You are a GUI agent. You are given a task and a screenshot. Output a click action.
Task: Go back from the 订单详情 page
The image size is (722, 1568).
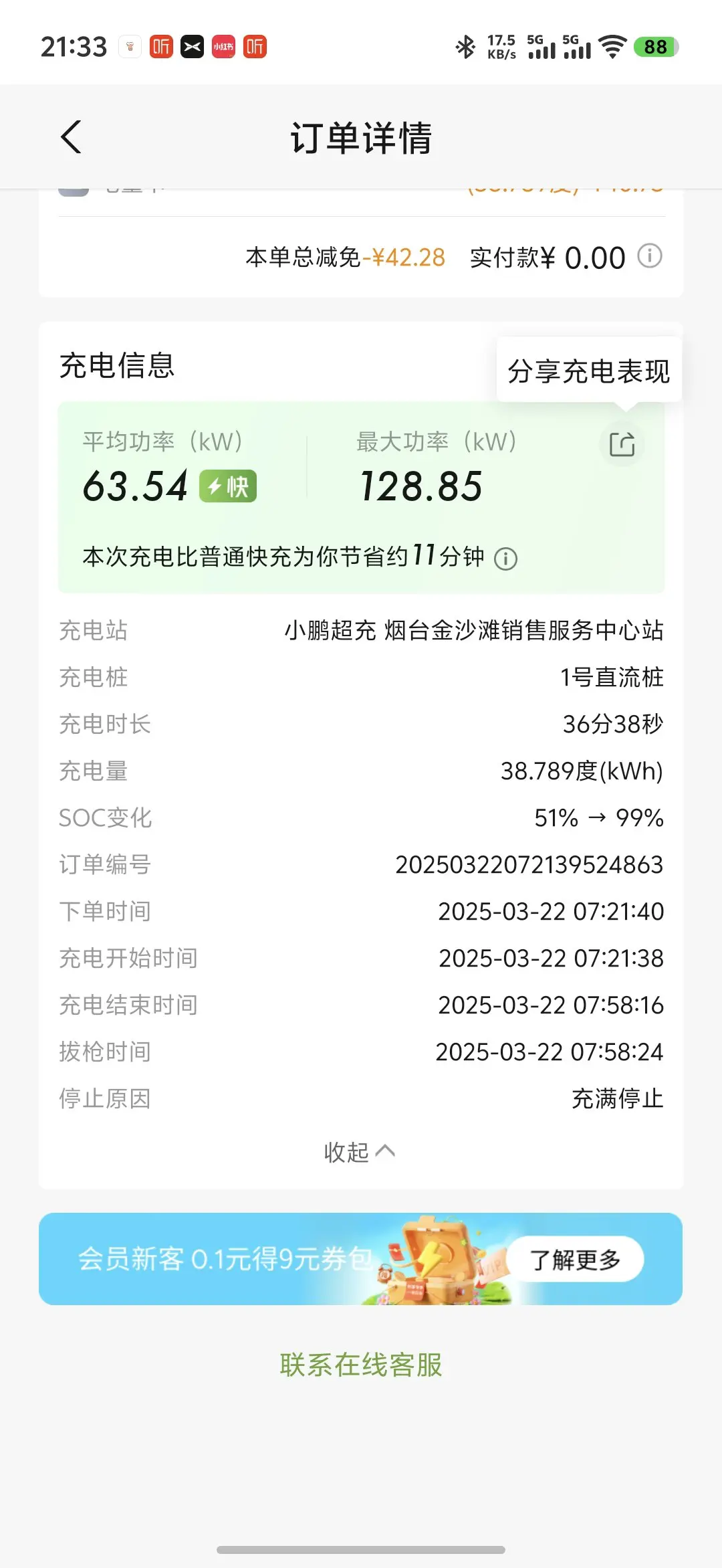(72, 137)
